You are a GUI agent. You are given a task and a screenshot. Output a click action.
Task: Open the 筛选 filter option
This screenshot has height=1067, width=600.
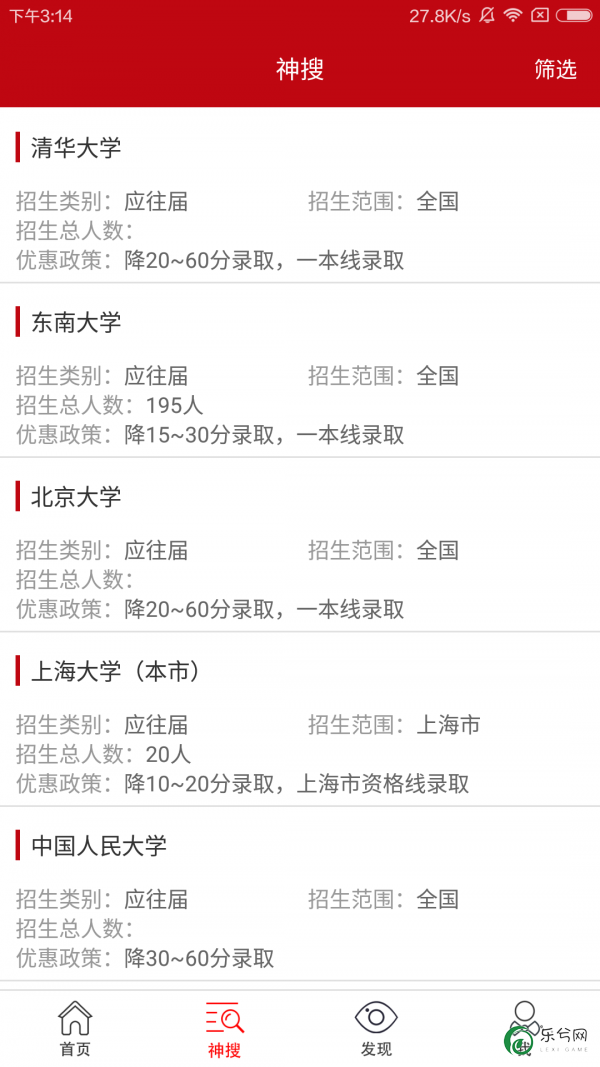tap(555, 69)
